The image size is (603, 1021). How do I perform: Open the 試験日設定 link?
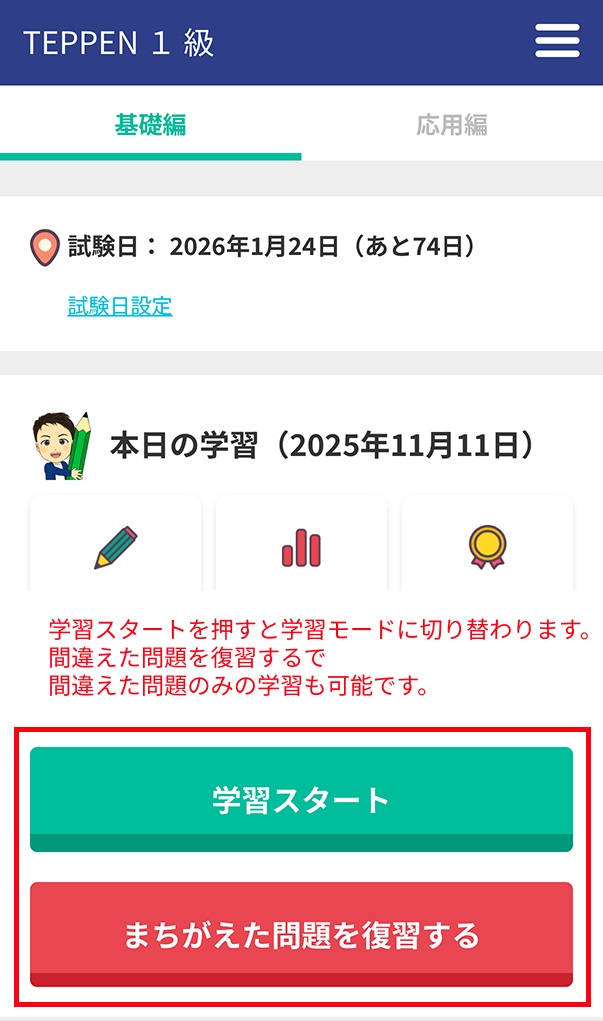[120, 306]
